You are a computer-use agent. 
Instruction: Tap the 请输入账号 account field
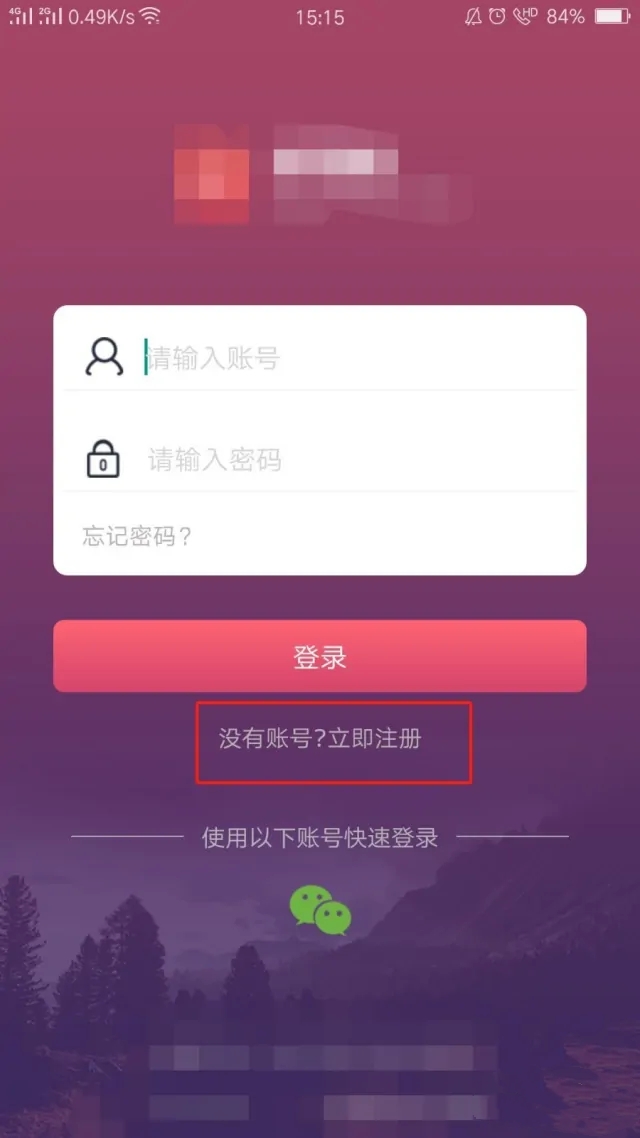click(x=360, y=358)
